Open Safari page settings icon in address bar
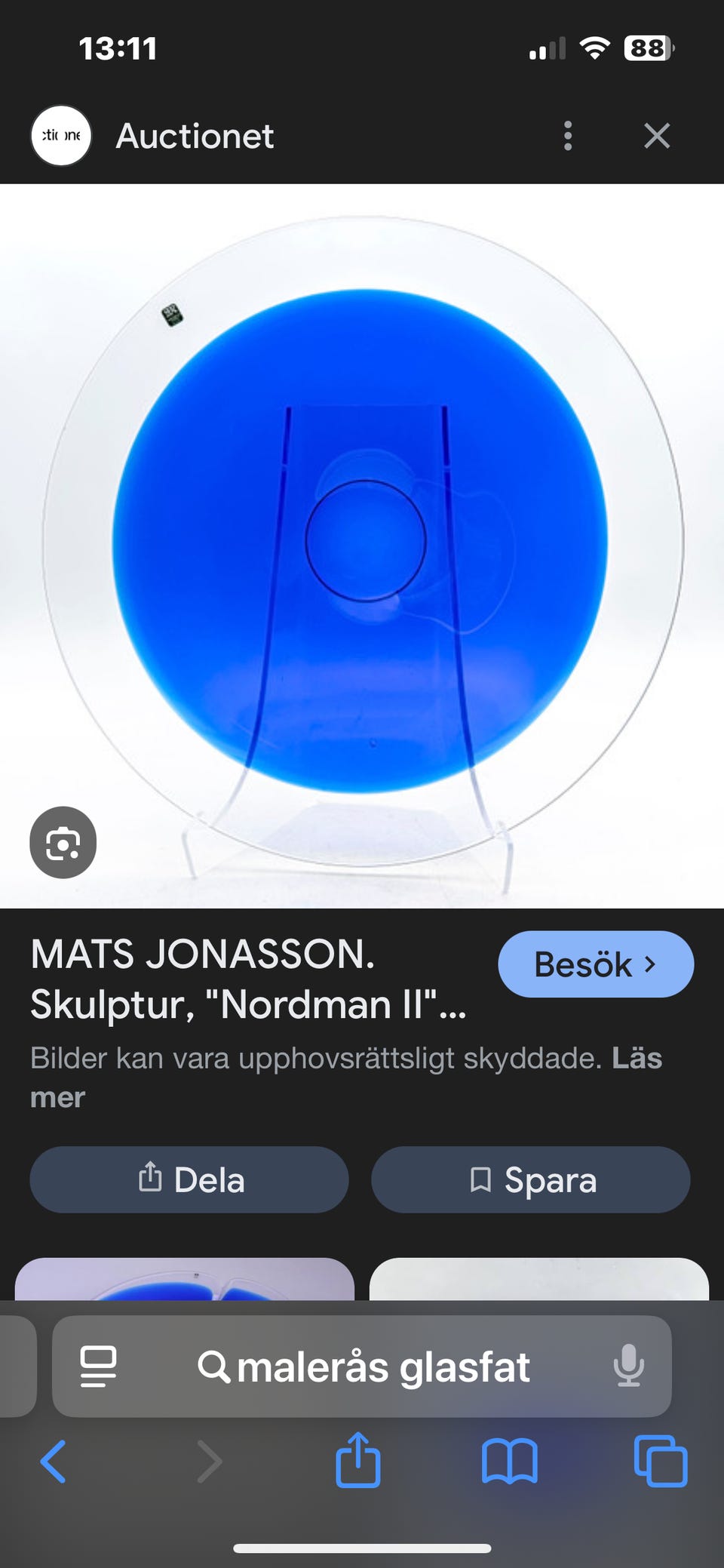The image size is (724, 1568). [x=98, y=1367]
